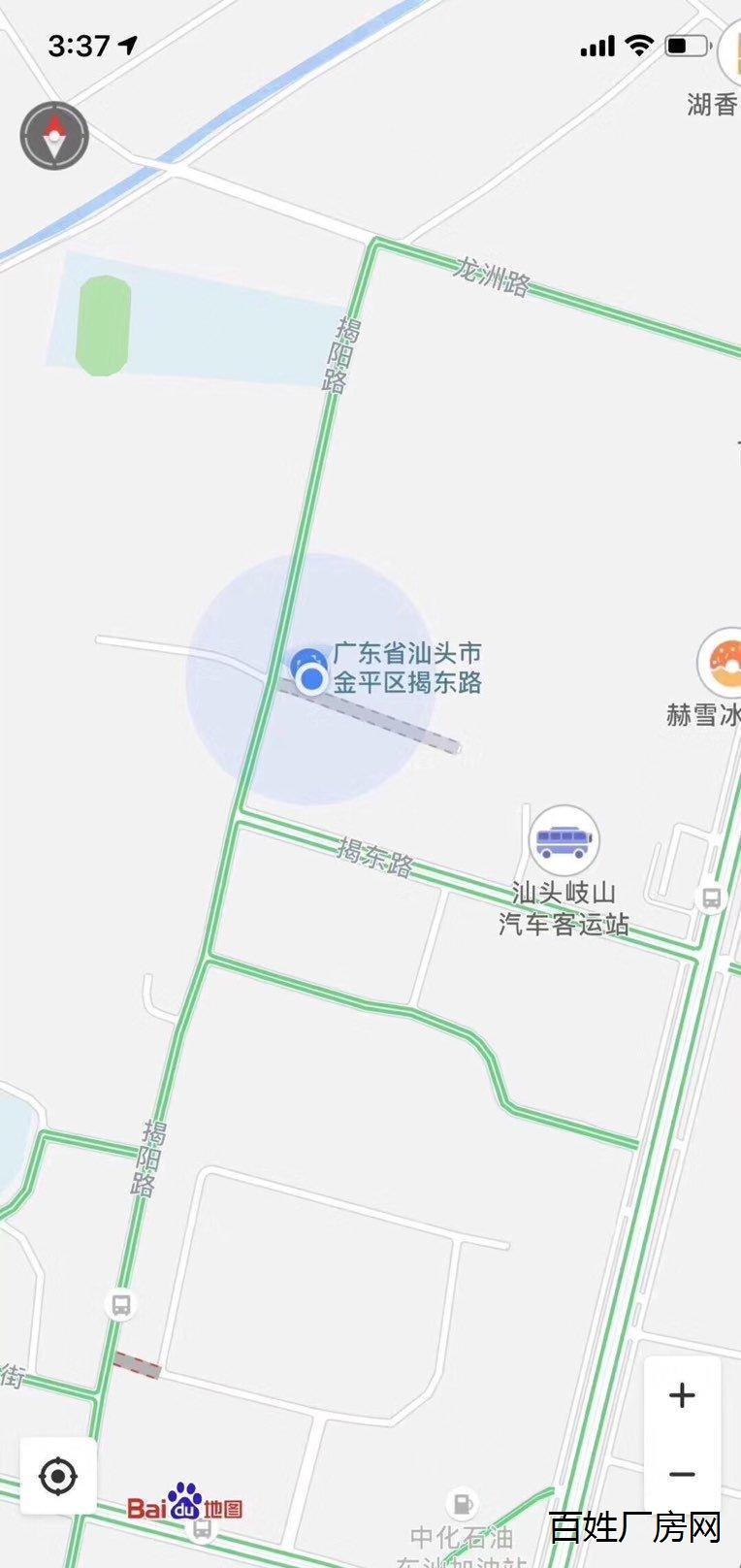Open 汕头岐山汽车客运站 bus station marker
Screen dimensions: 741x1568
click(x=564, y=840)
